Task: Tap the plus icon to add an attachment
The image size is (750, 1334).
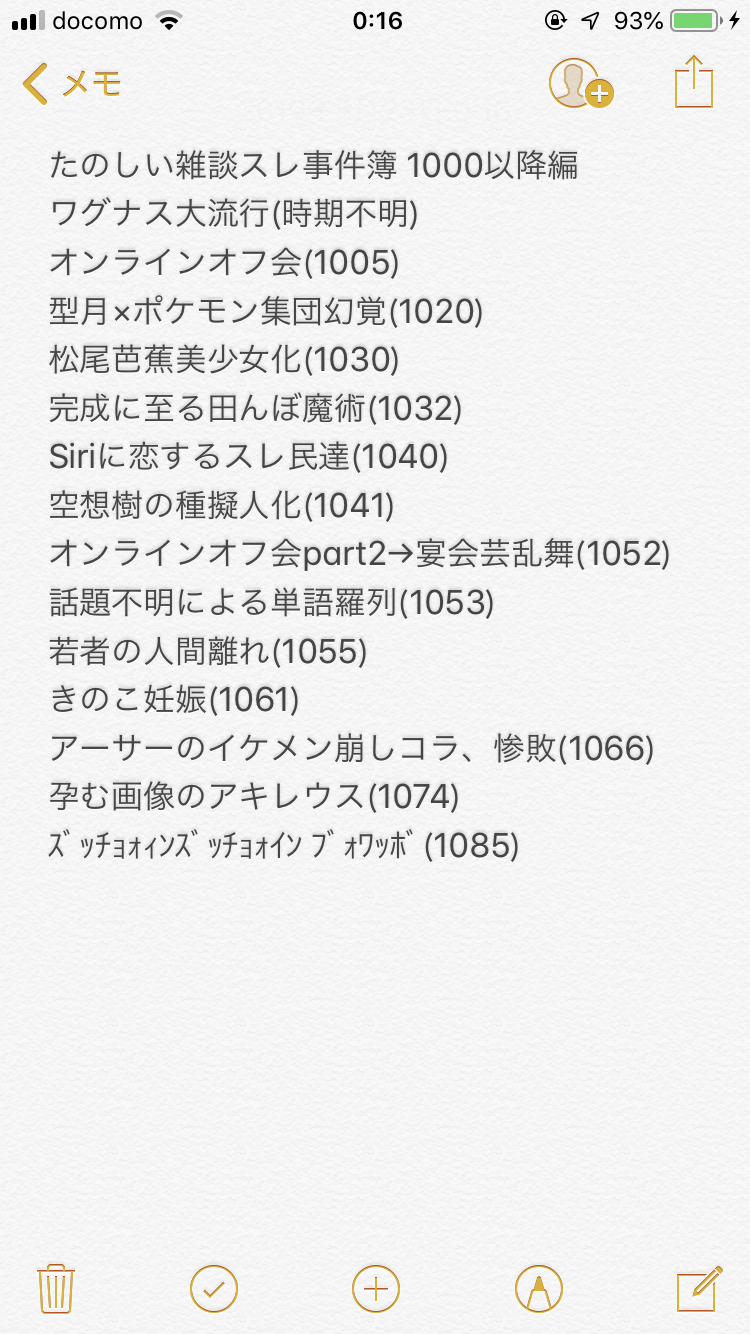Action: click(x=376, y=1288)
